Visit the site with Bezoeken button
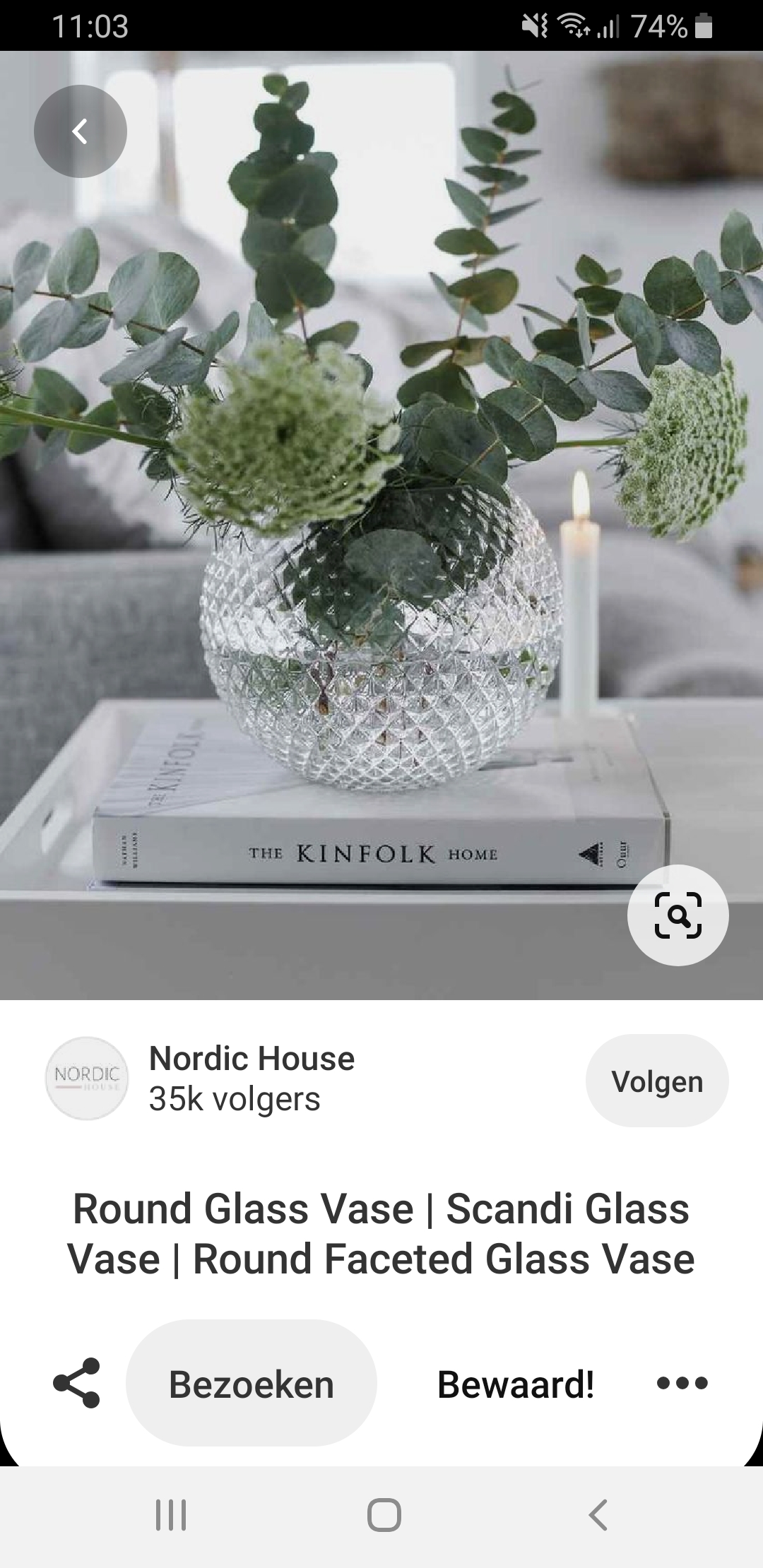This screenshot has width=763, height=1568. tap(252, 1383)
